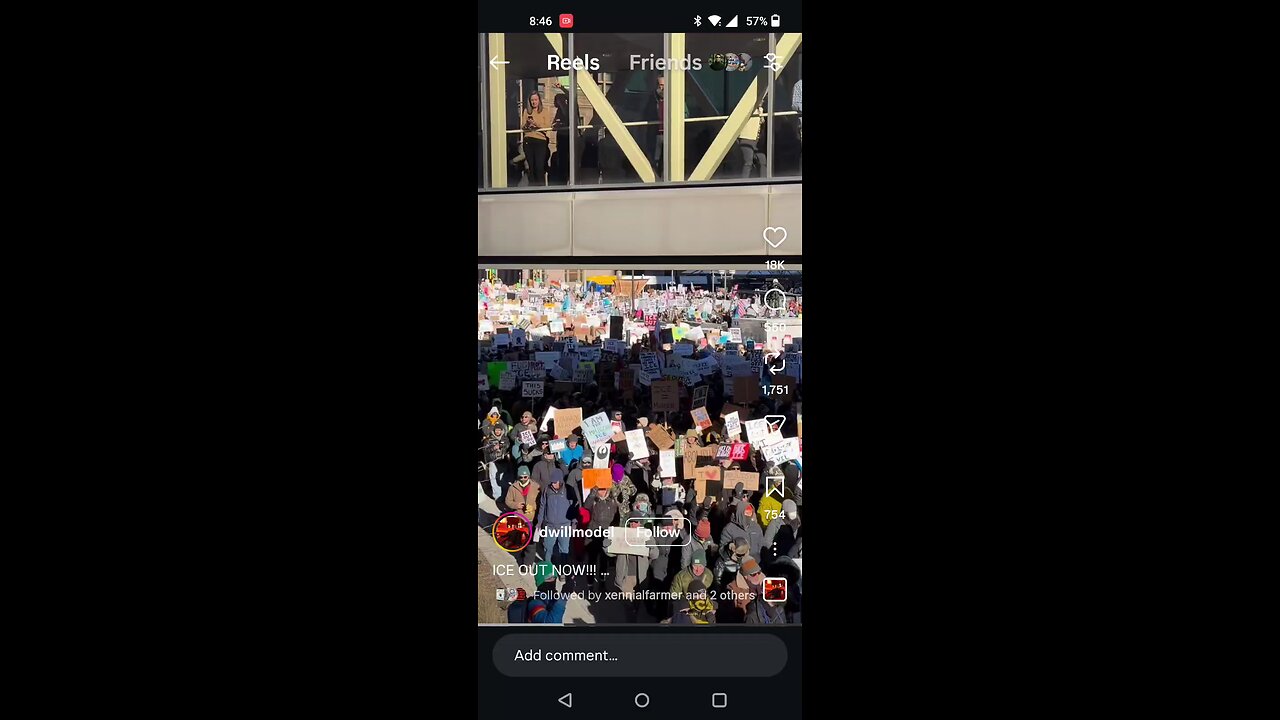The height and width of the screenshot is (720, 1280).
Task: Tap the Add comment field
Action: [x=640, y=655]
